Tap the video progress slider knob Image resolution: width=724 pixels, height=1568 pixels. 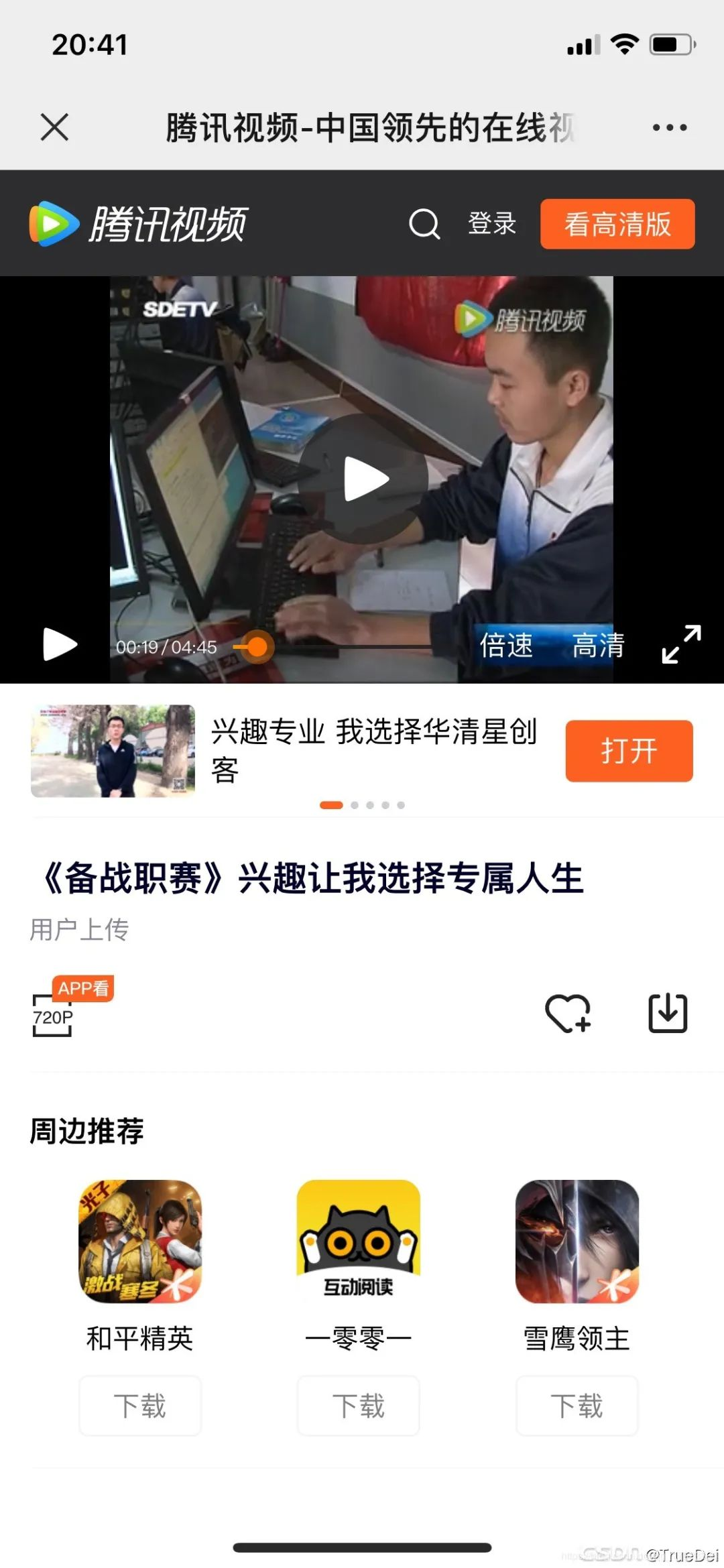(257, 647)
